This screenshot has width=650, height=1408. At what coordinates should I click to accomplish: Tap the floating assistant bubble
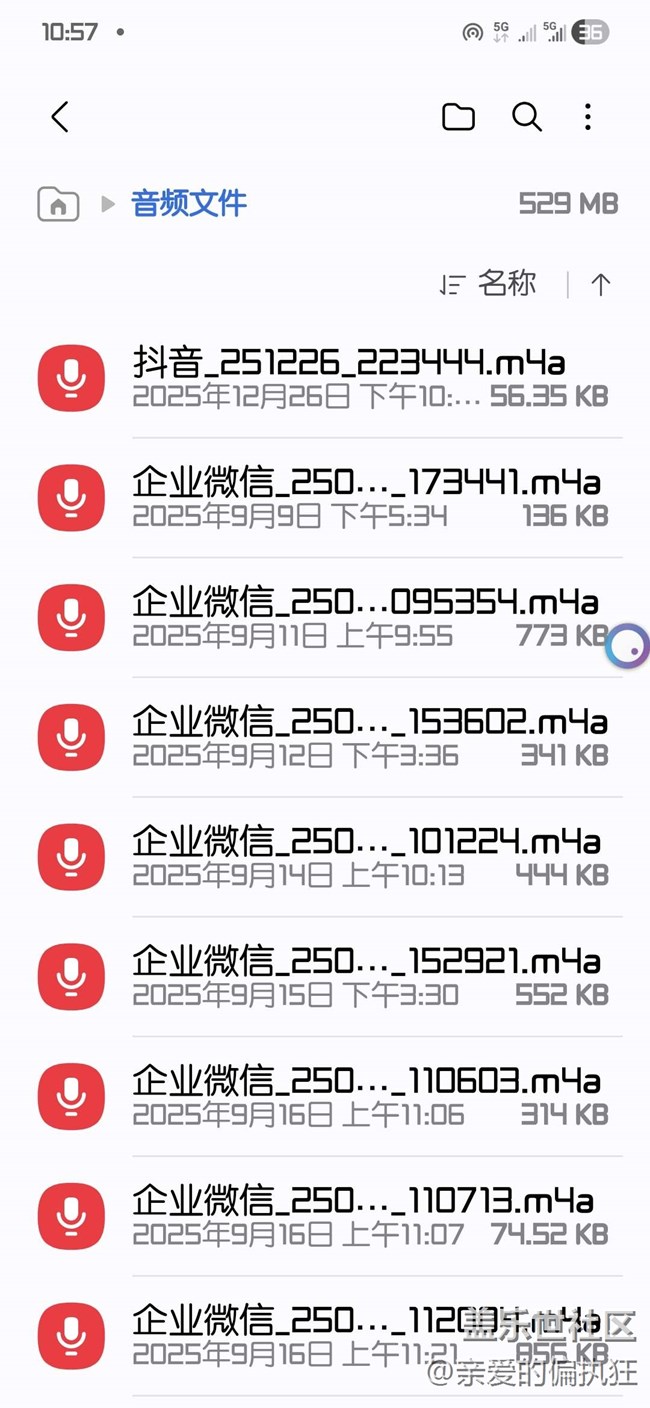628,648
